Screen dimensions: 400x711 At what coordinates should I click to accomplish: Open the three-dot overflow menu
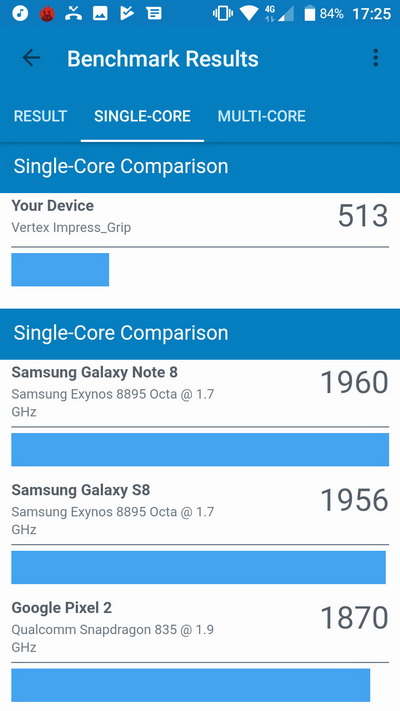(x=376, y=58)
